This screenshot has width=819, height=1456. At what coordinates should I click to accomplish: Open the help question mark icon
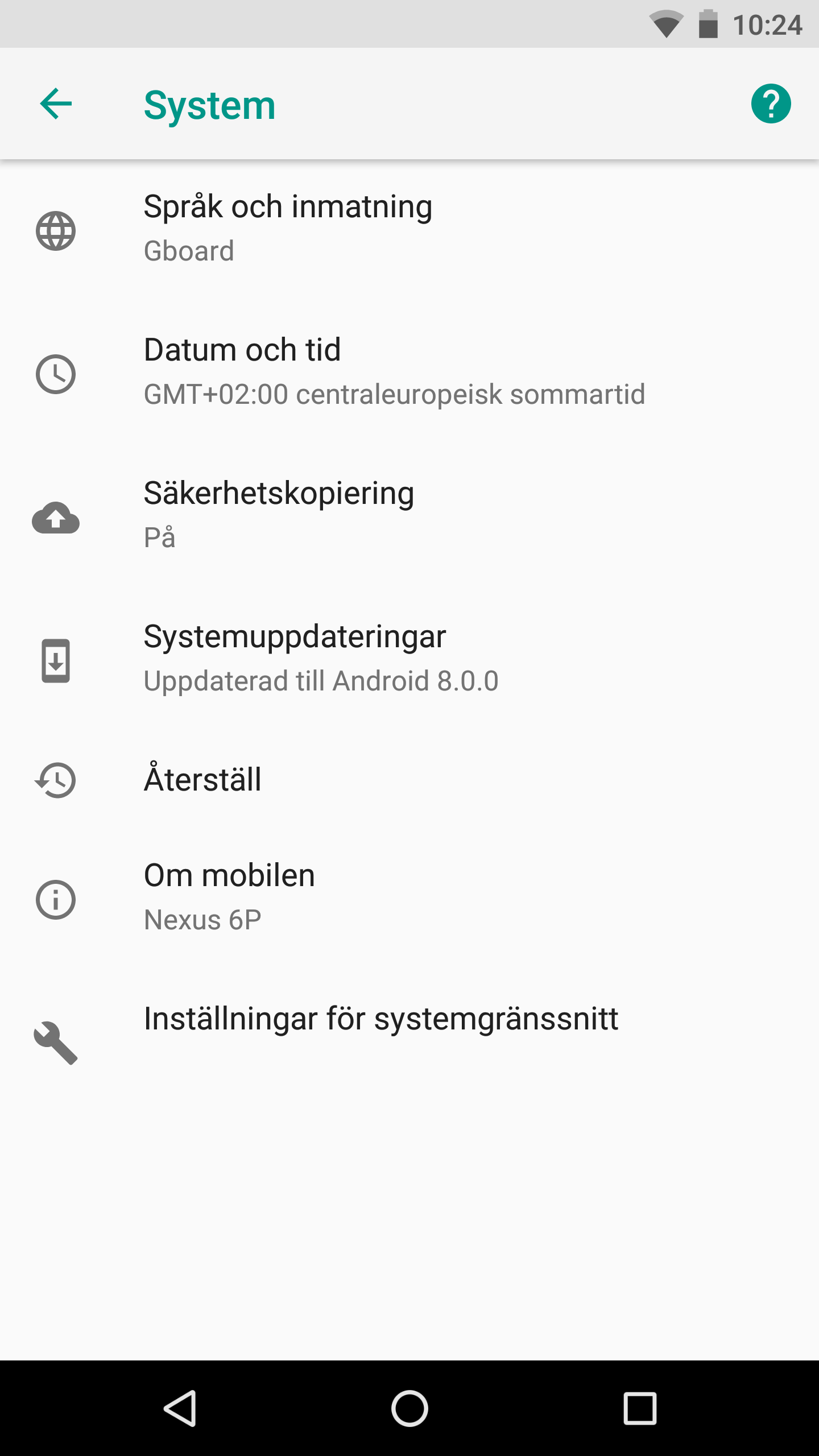click(x=771, y=104)
